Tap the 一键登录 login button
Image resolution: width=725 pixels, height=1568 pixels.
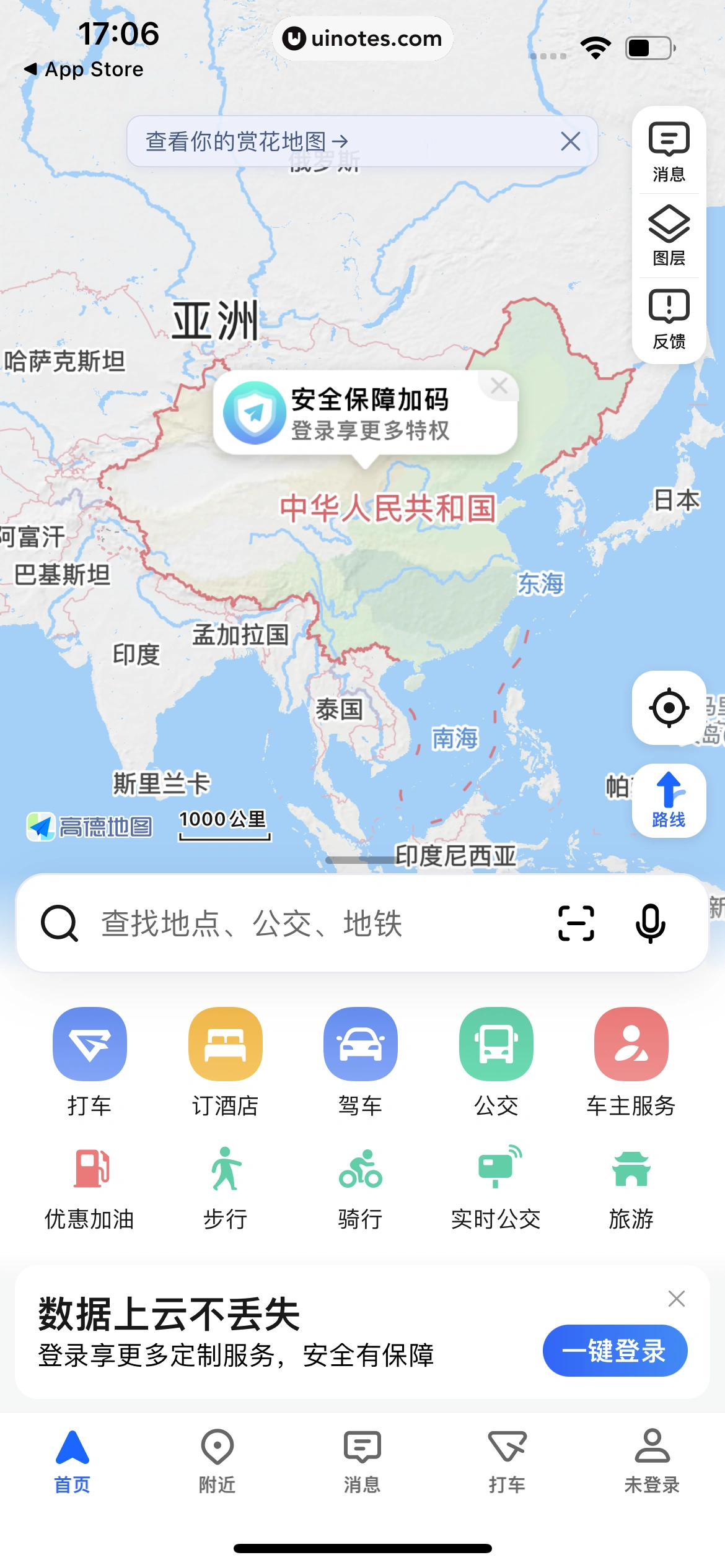click(615, 1351)
